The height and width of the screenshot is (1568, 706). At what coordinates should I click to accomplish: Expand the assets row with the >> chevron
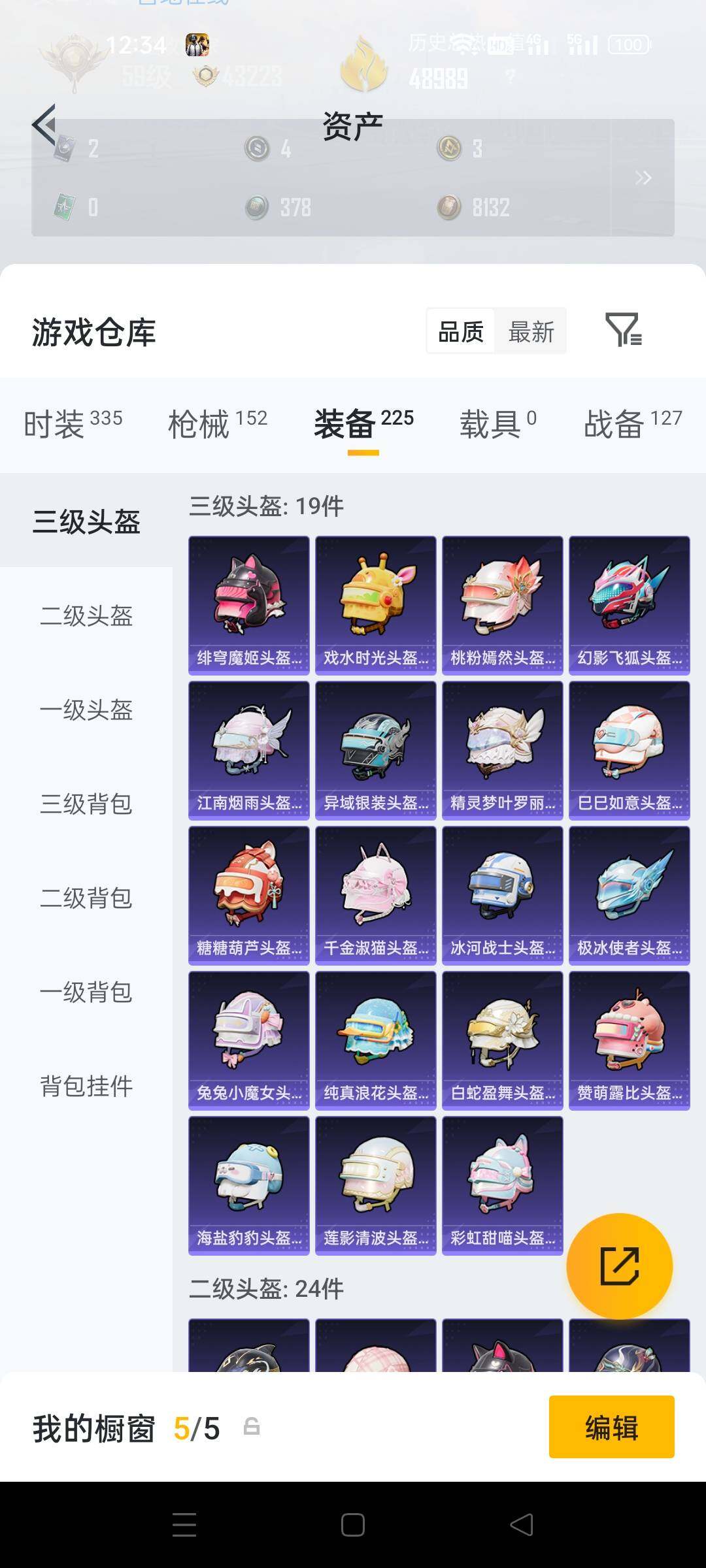click(x=644, y=178)
